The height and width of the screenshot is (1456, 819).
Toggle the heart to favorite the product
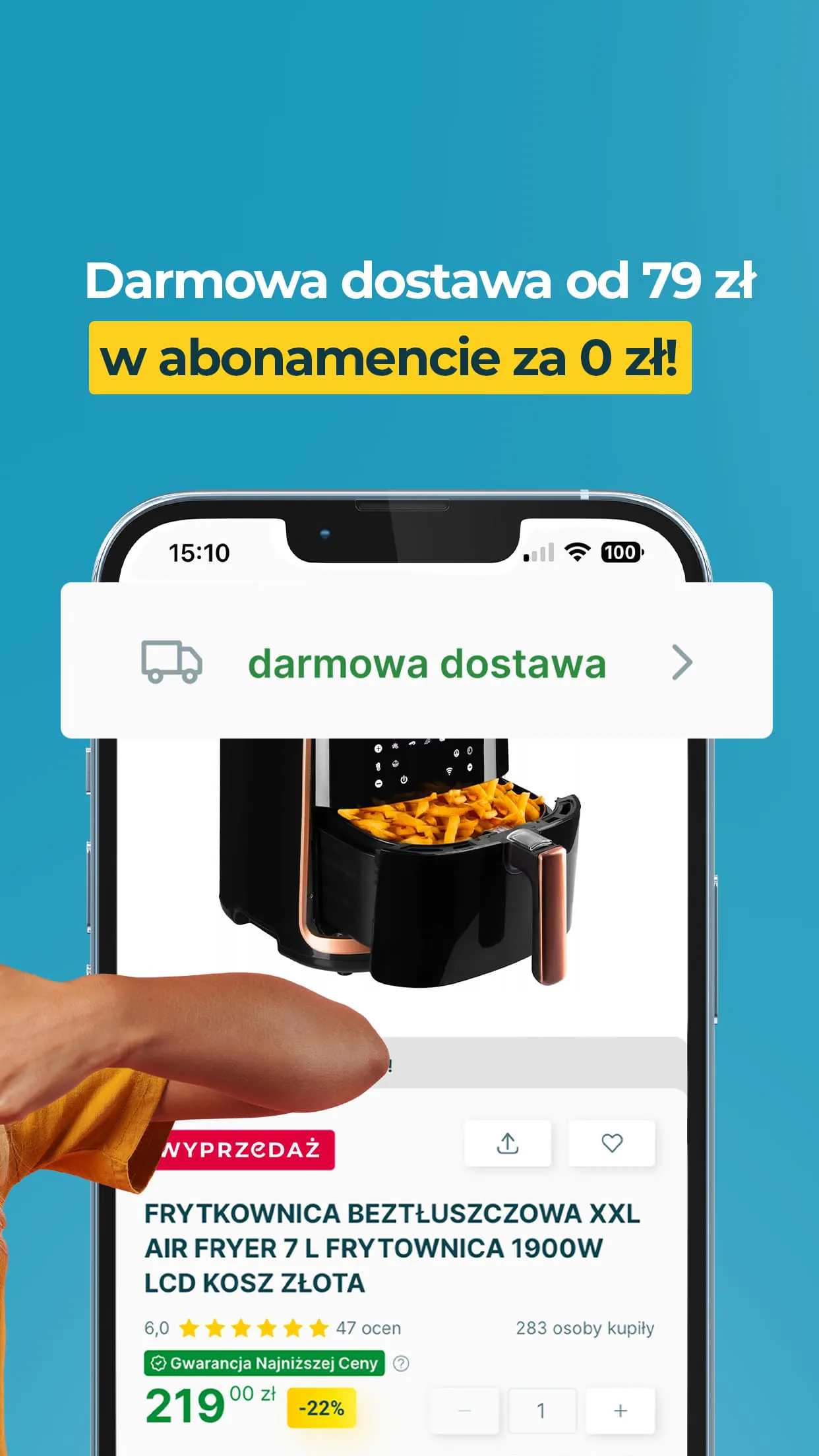click(612, 1143)
